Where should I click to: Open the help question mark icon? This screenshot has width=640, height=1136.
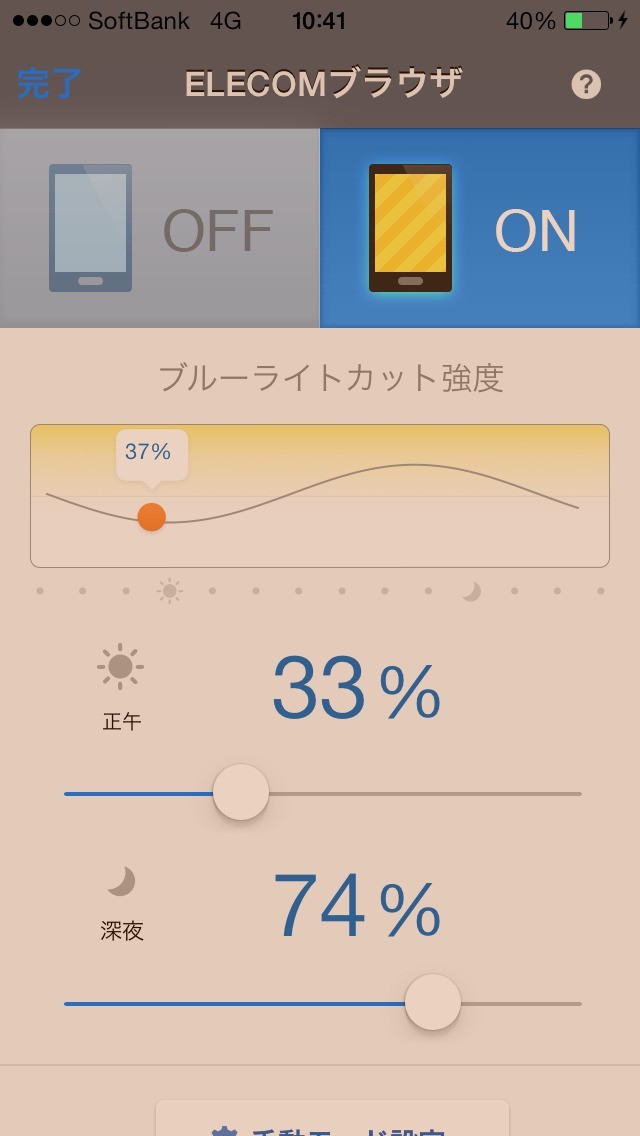pos(586,85)
